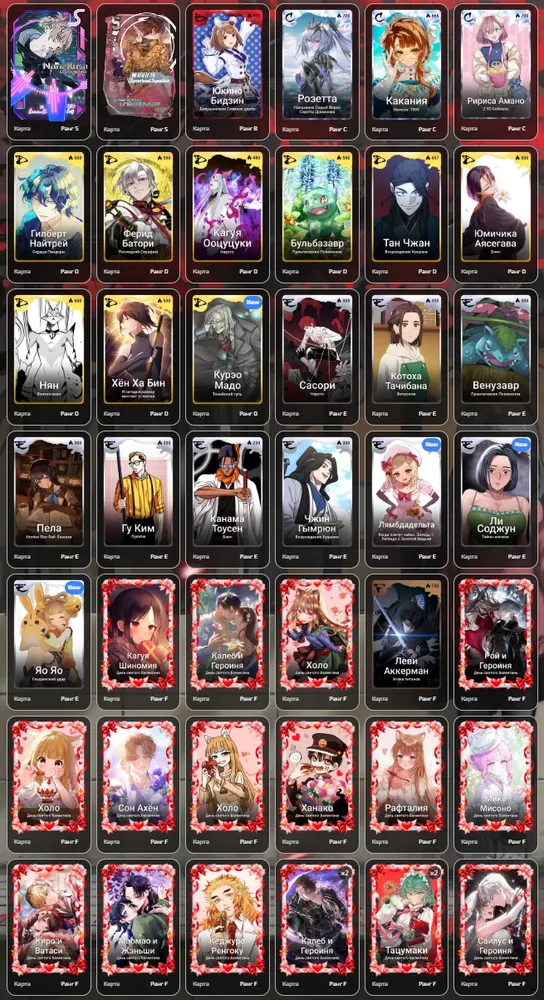View the Тан Чжан card
The image size is (544, 1000).
click(x=406, y=214)
